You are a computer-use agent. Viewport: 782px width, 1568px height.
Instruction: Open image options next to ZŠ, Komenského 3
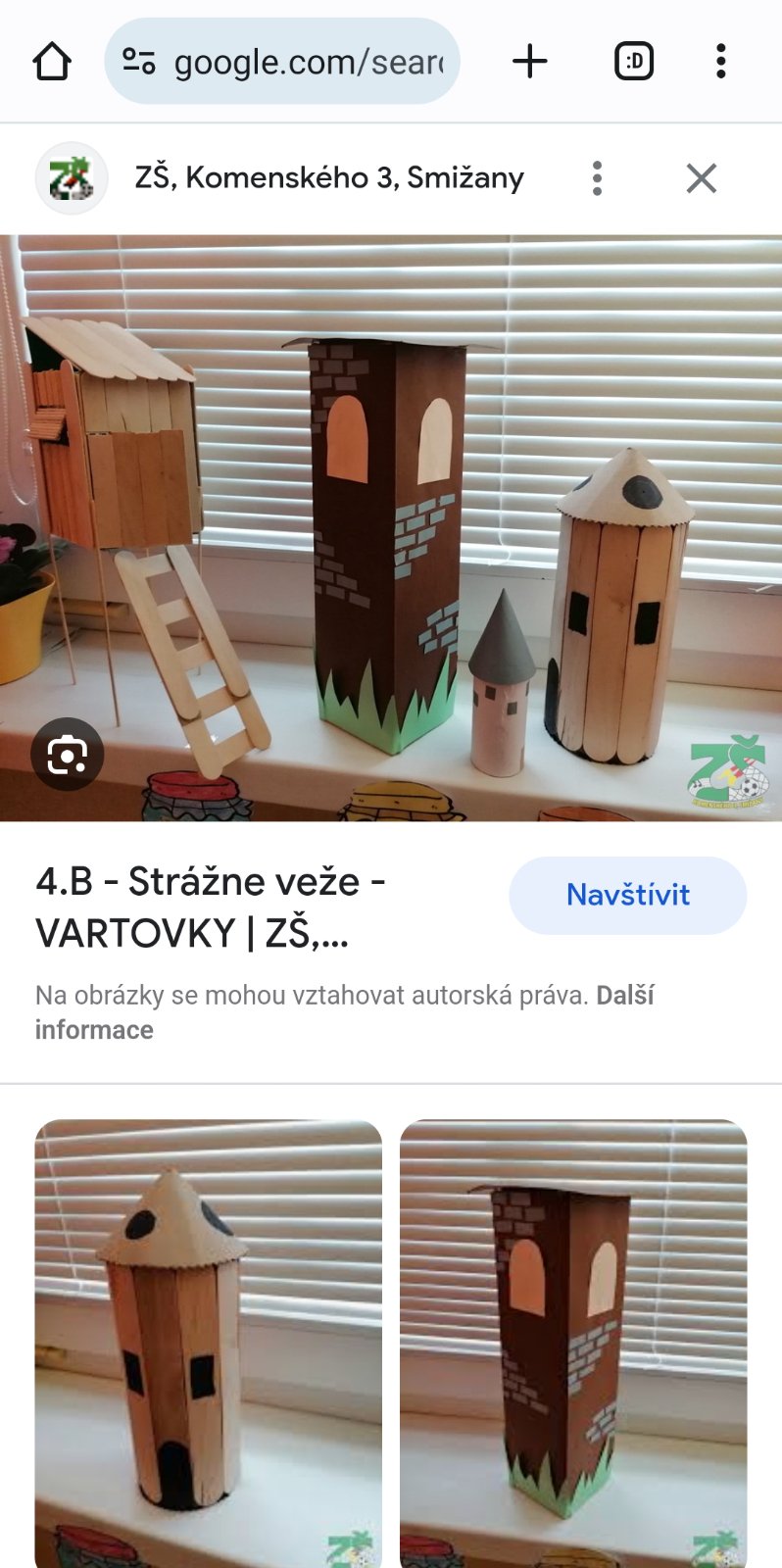click(x=597, y=178)
